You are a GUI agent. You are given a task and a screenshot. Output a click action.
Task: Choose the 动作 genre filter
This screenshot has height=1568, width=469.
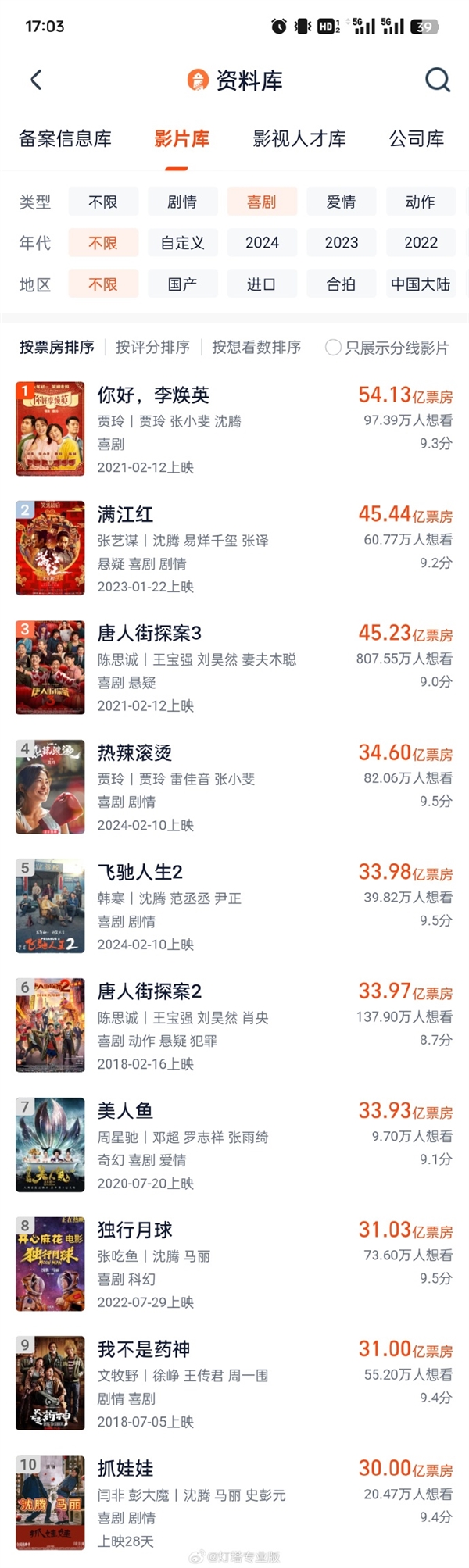tap(421, 202)
